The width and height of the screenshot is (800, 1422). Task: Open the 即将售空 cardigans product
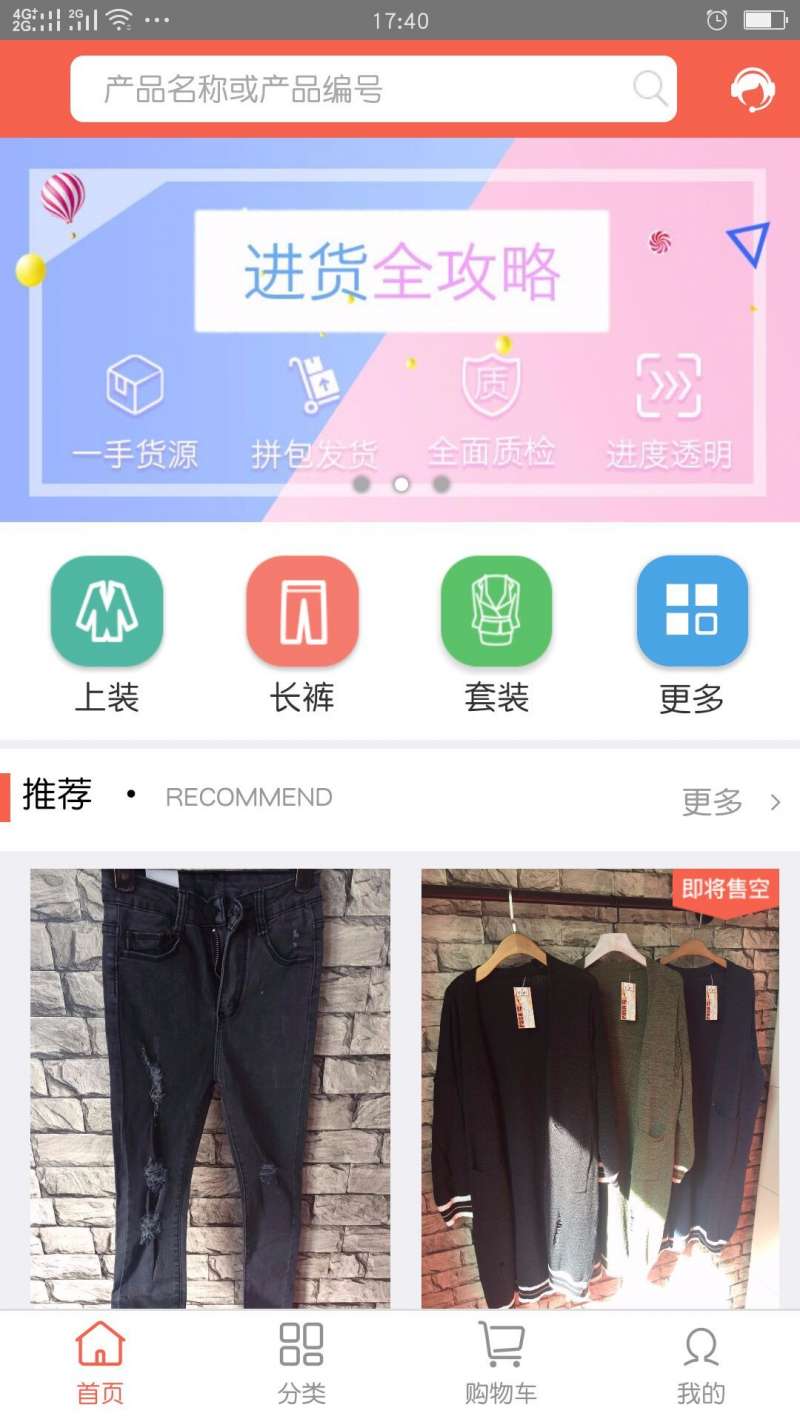(x=600, y=1088)
